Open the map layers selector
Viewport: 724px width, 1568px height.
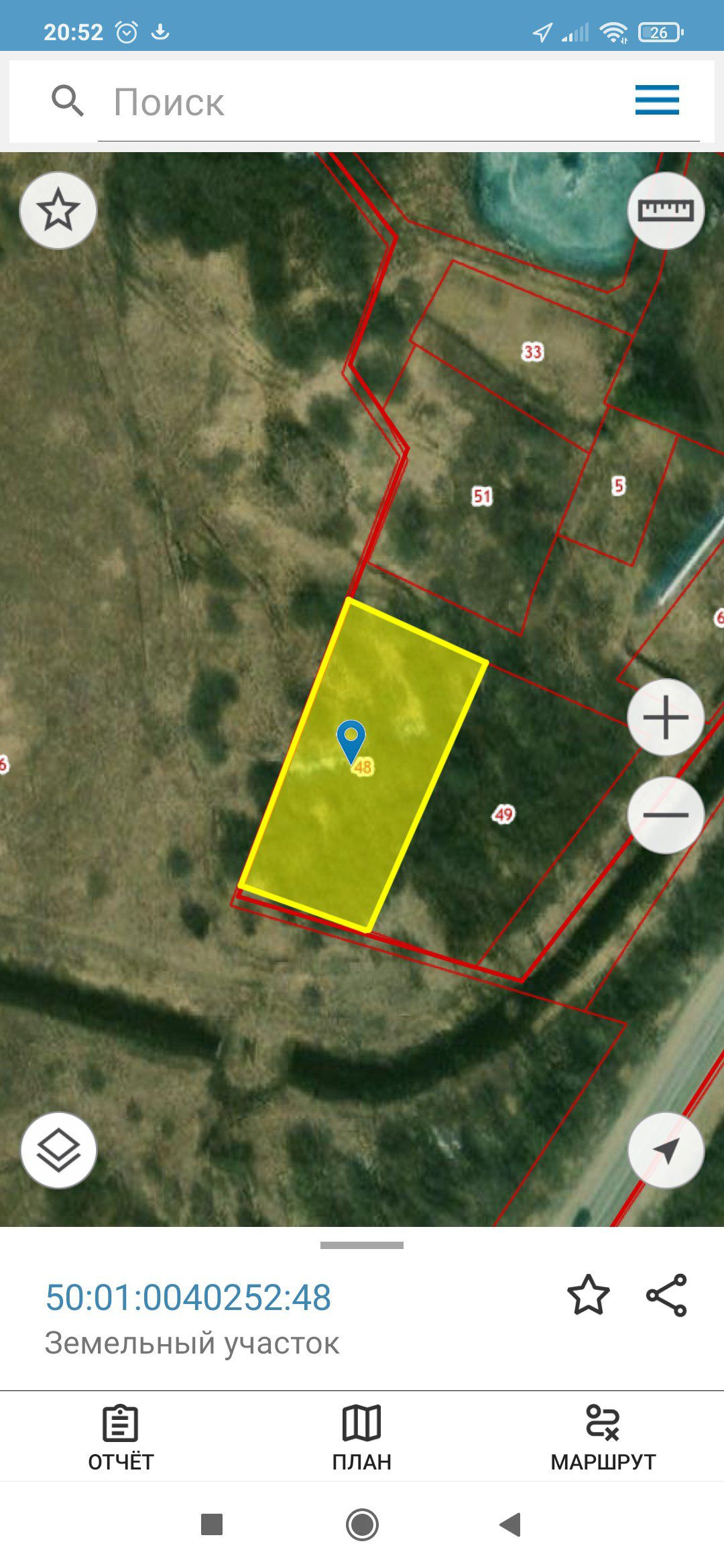coord(58,1151)
